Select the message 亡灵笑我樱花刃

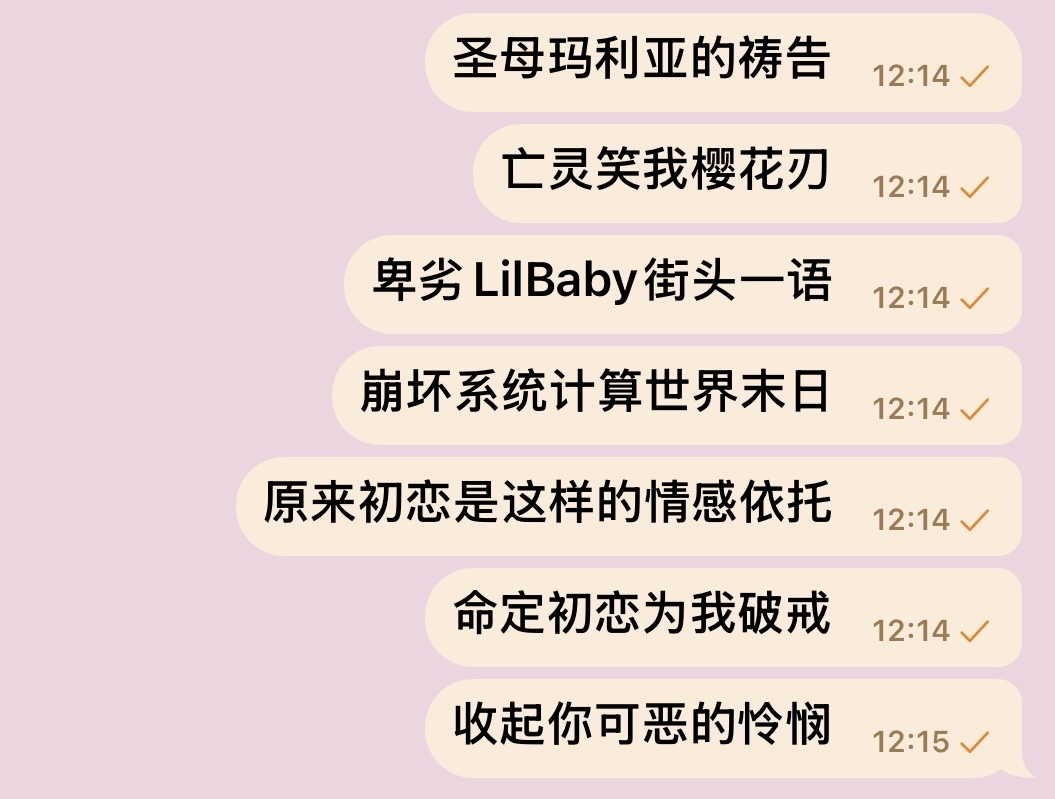tap(666, 172)
